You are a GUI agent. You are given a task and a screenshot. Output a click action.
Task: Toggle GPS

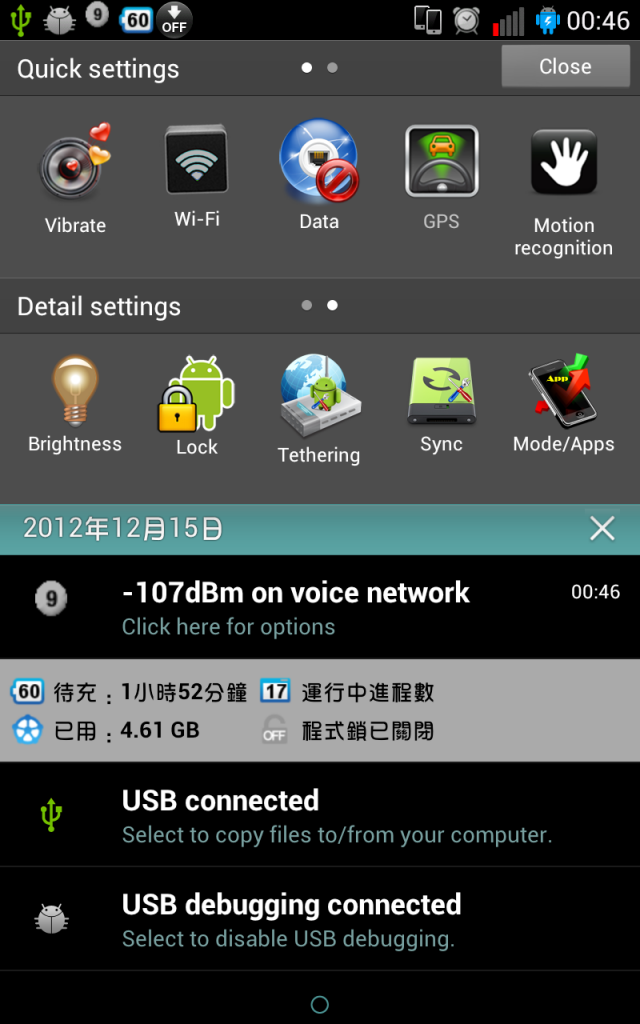click(x=441, y=175)
